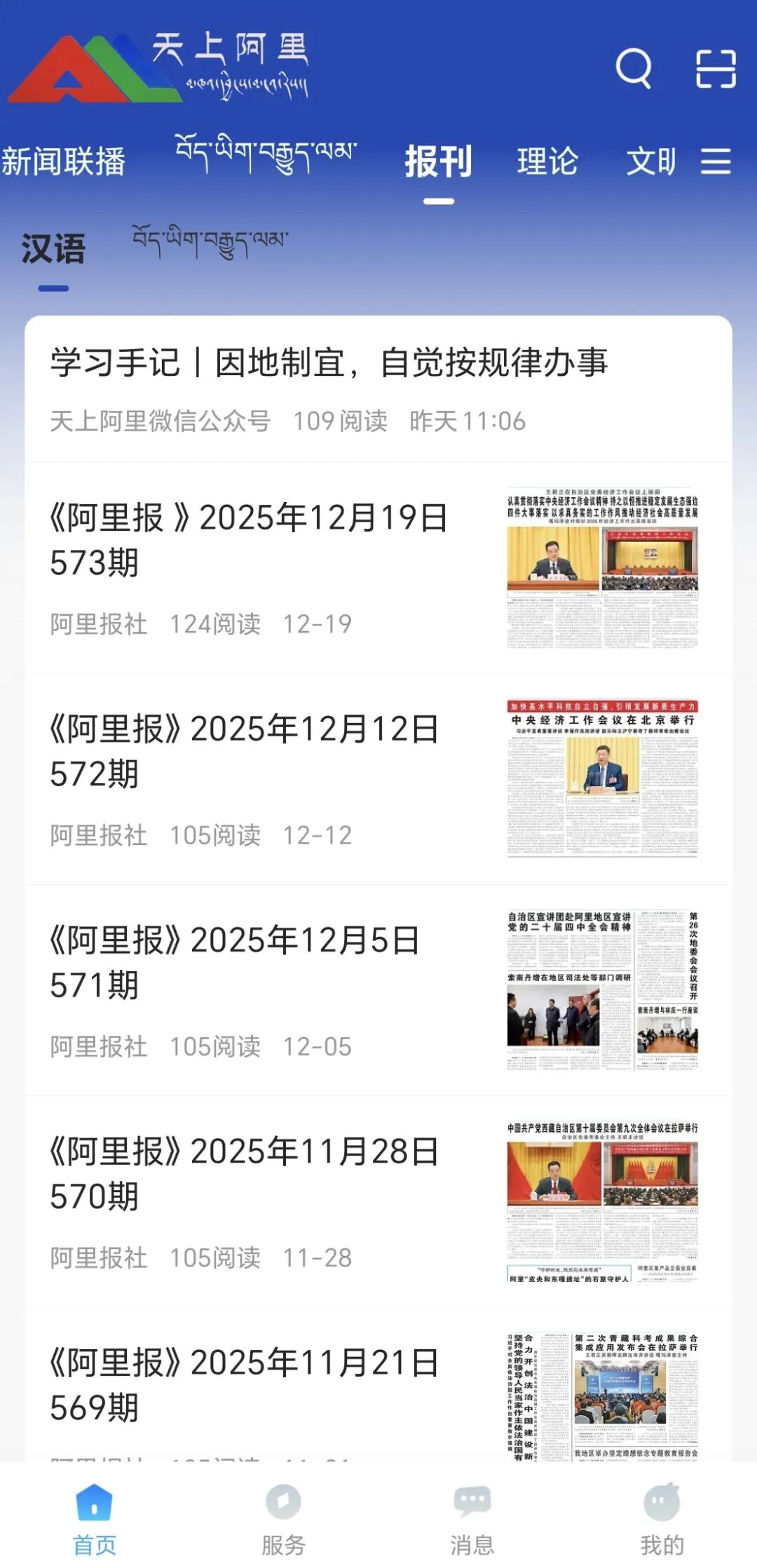Image resolution: width=757 pixels, height=1568 pixels.
Task: Read 阿里报 issue 572期 from December 12
Action: click(x=245, y=751)
